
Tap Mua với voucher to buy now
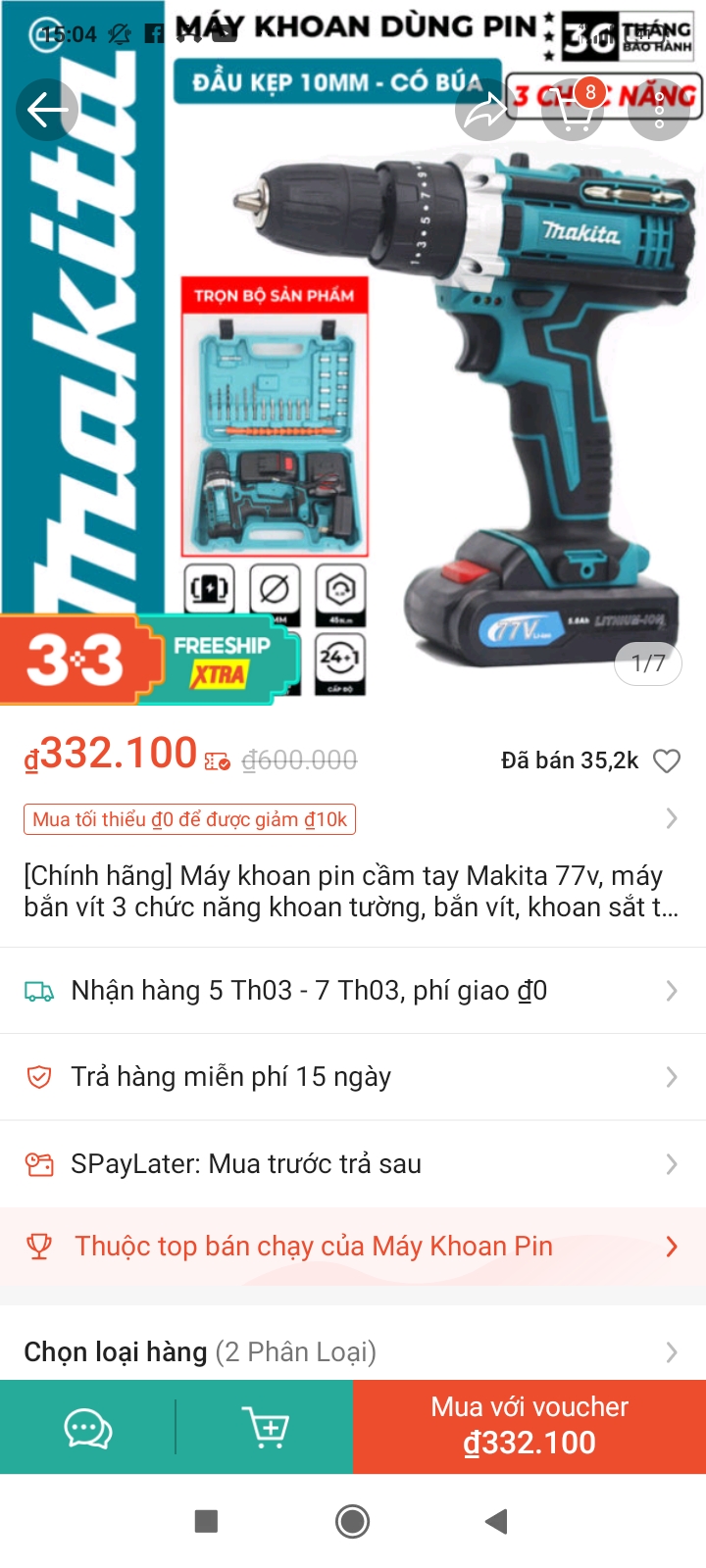click(529, 1427)
